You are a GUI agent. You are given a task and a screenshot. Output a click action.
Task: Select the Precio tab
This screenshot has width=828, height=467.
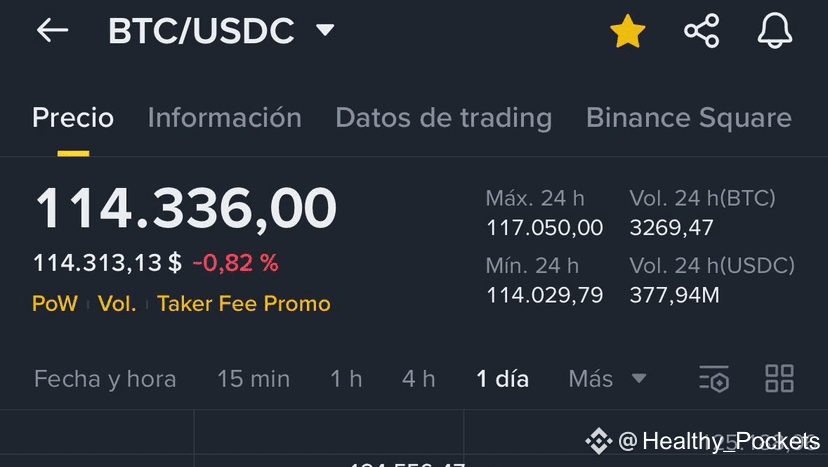pyautogui.click(x=73, y=117)
